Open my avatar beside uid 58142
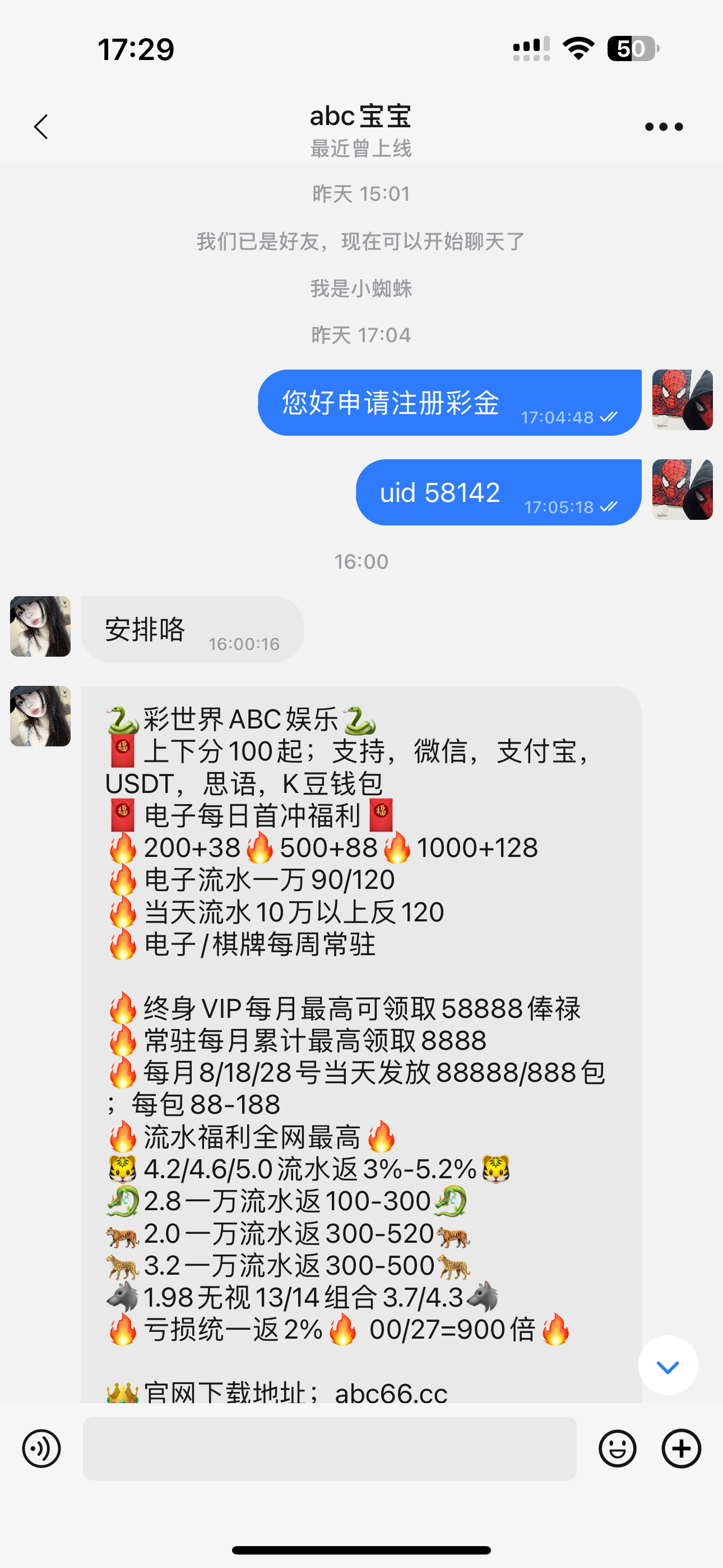723x1568 pixels. pos(682,490)
